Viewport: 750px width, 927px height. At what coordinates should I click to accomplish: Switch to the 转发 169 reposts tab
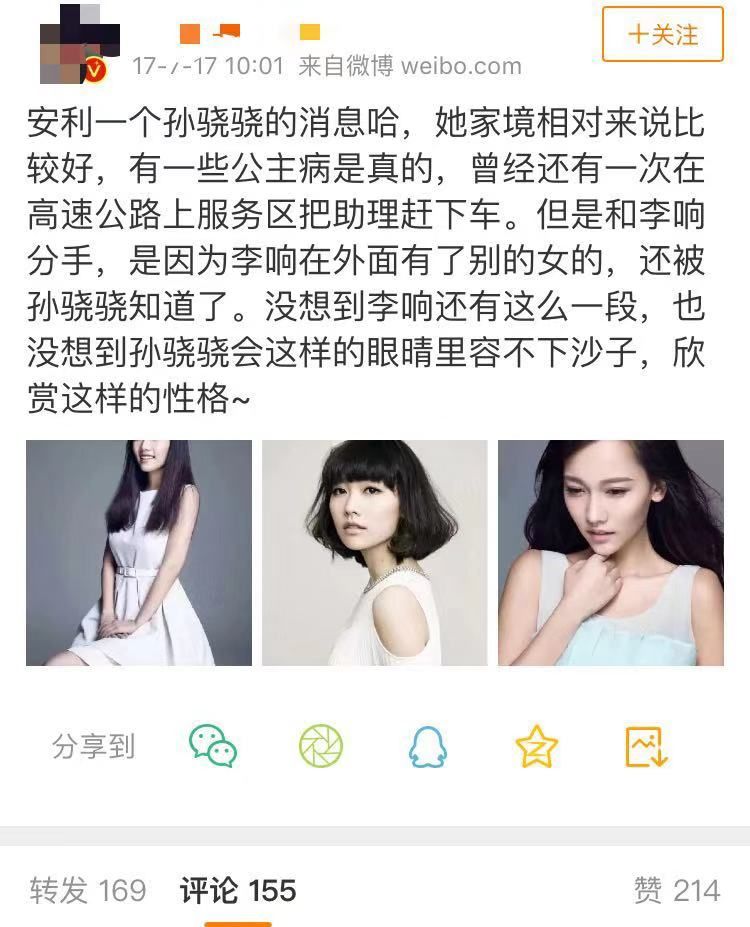(x=88, y=890)
